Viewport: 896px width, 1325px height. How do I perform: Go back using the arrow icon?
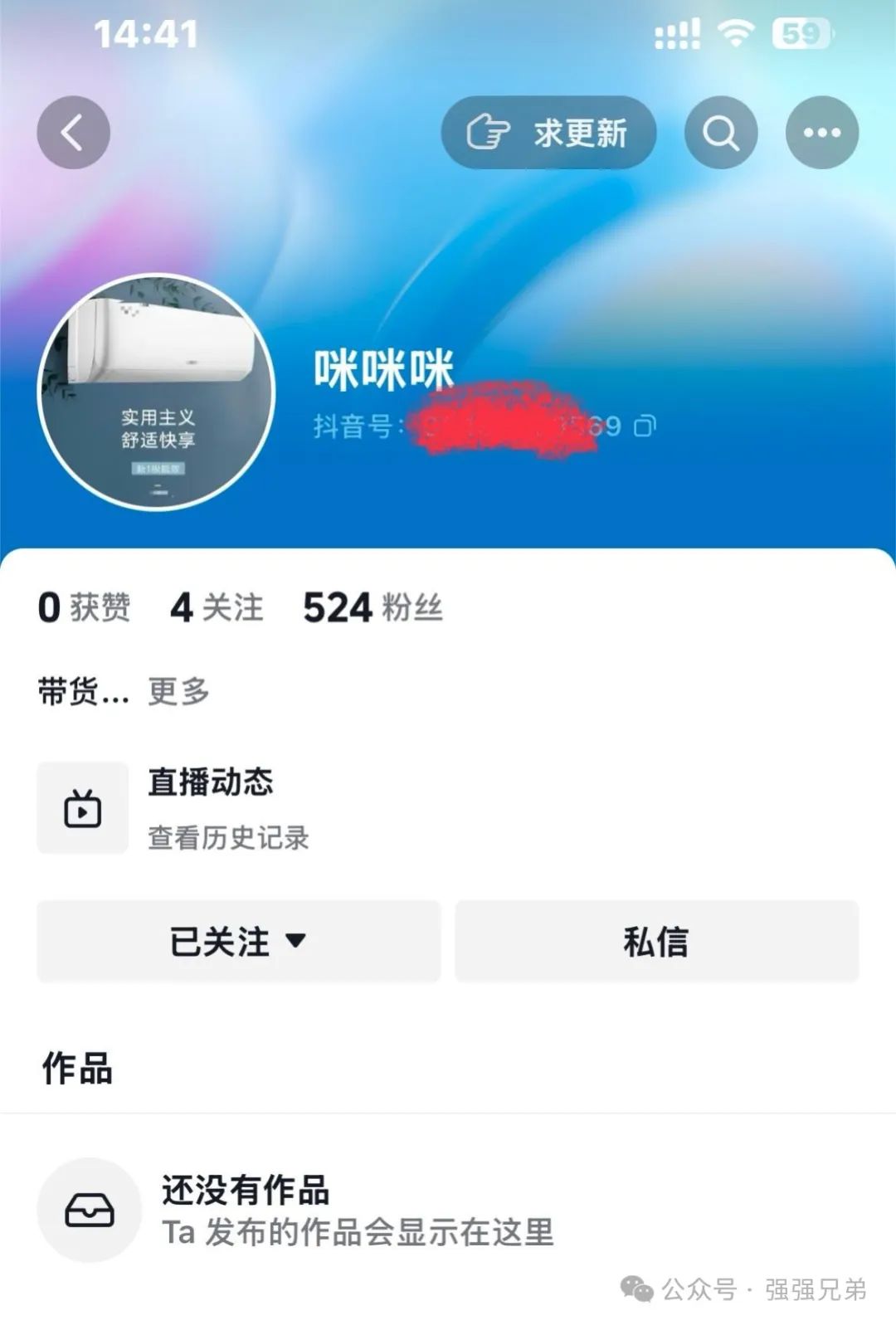73,133
